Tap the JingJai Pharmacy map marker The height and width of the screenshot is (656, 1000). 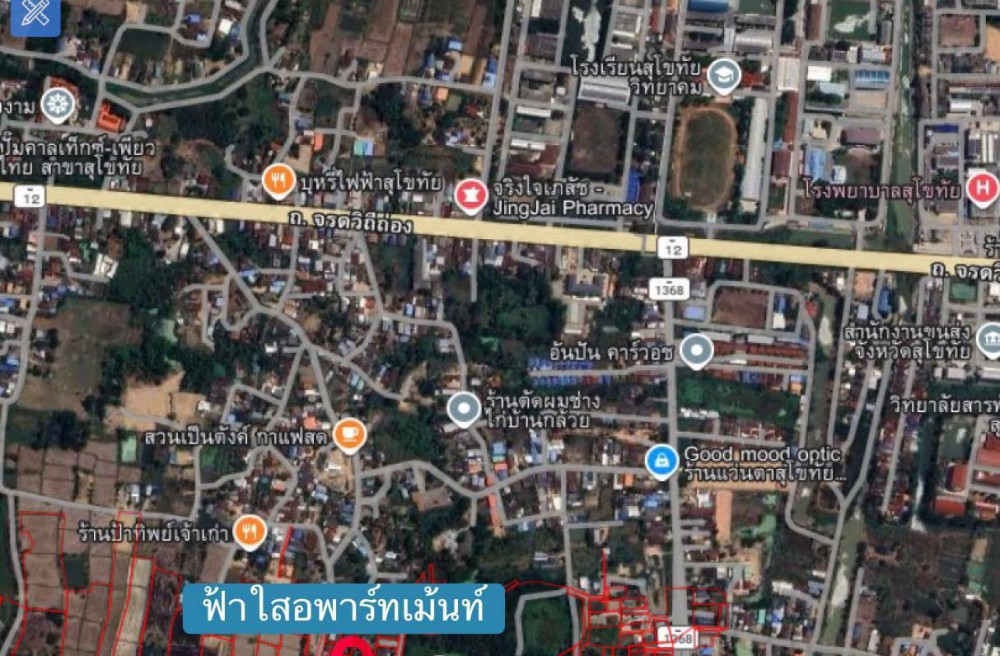[x=470, y=194]
